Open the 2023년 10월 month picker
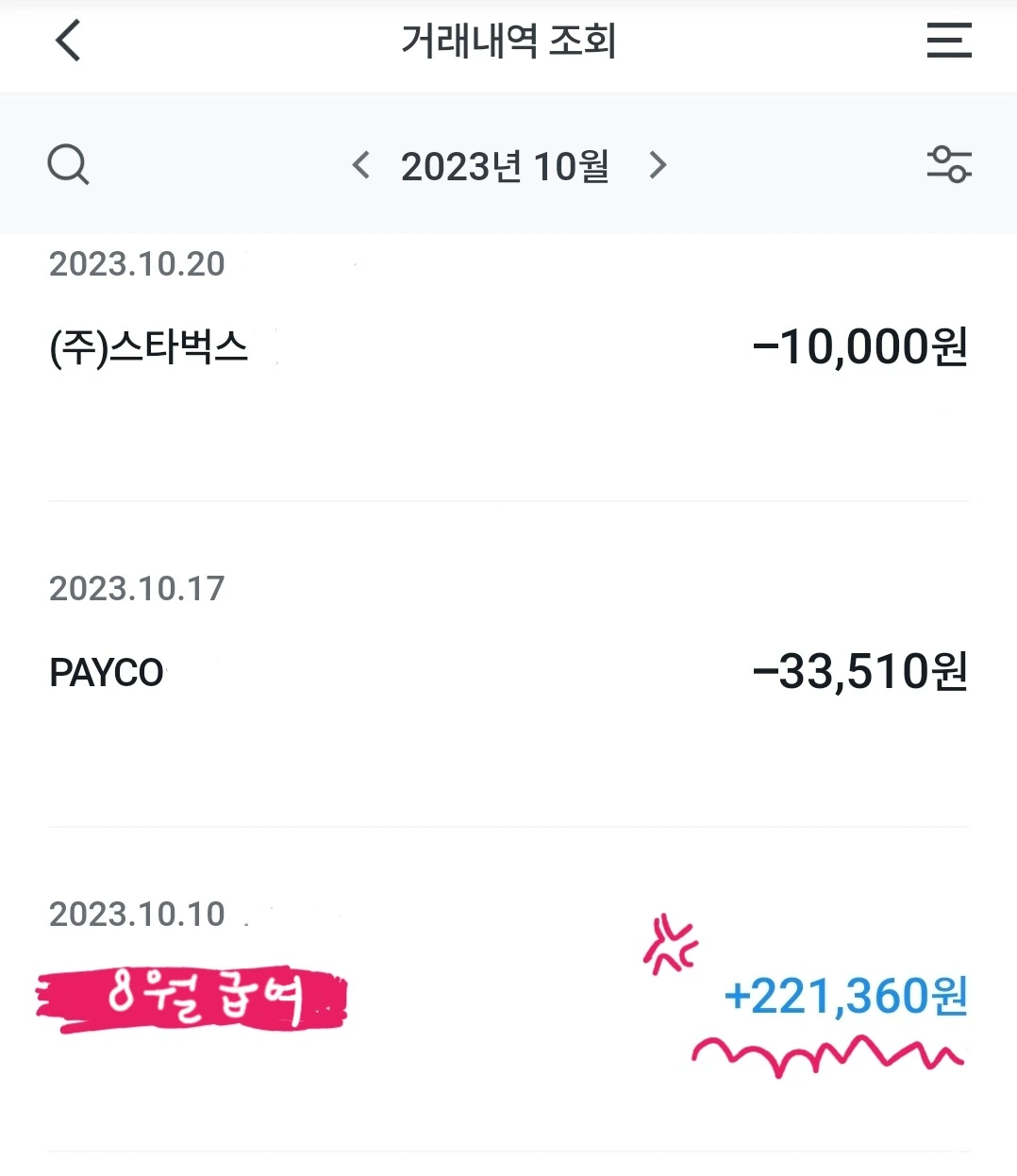 [506, 167]
